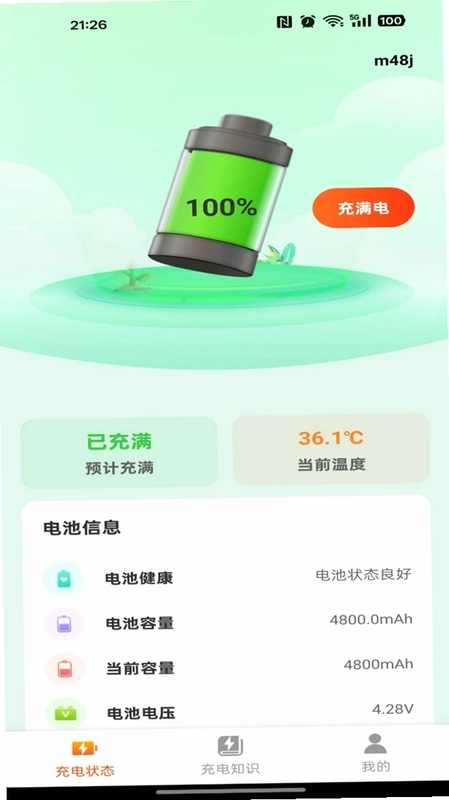Select the 充电状态 tab
Viewport: 449px width, 800px height.
point(85,758)
